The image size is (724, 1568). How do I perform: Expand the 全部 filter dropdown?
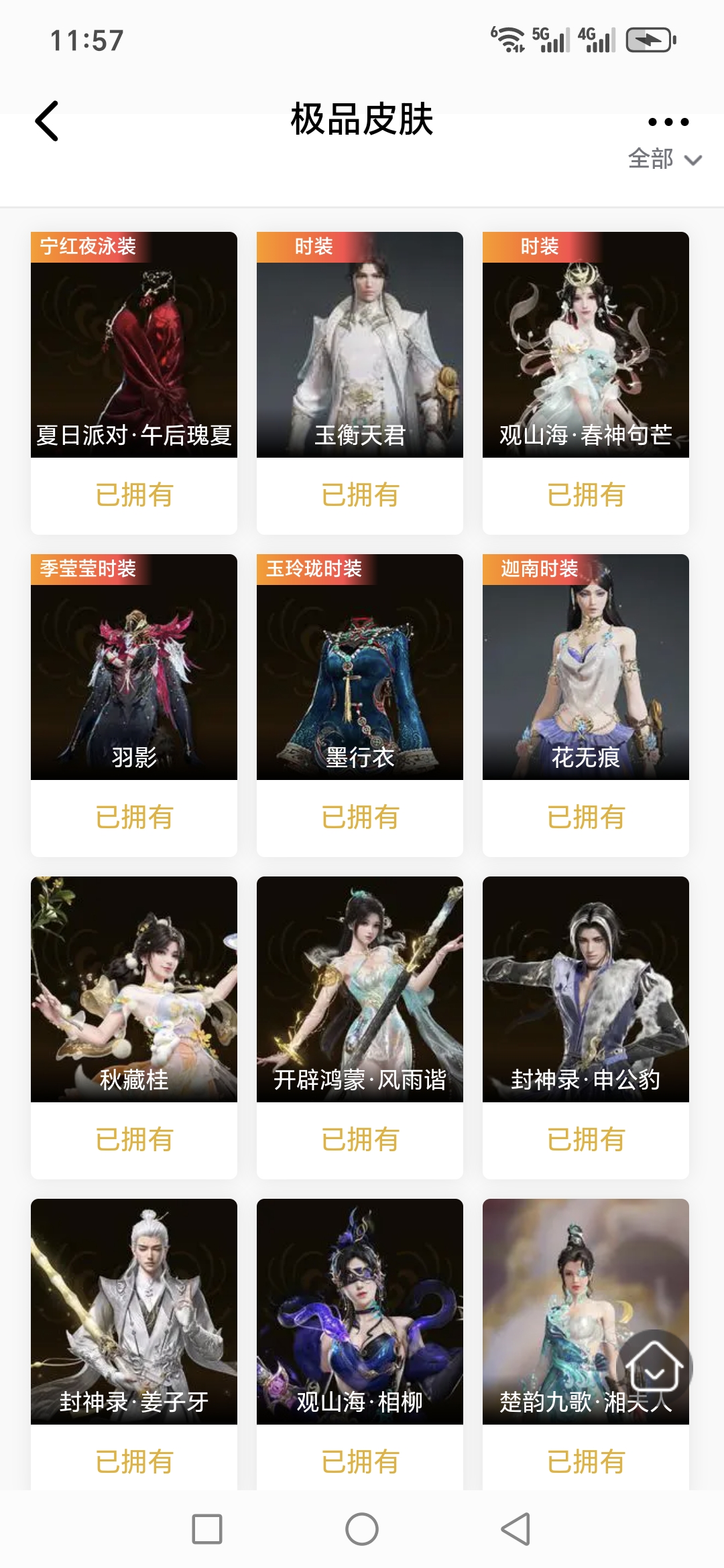tap(664, 159)
